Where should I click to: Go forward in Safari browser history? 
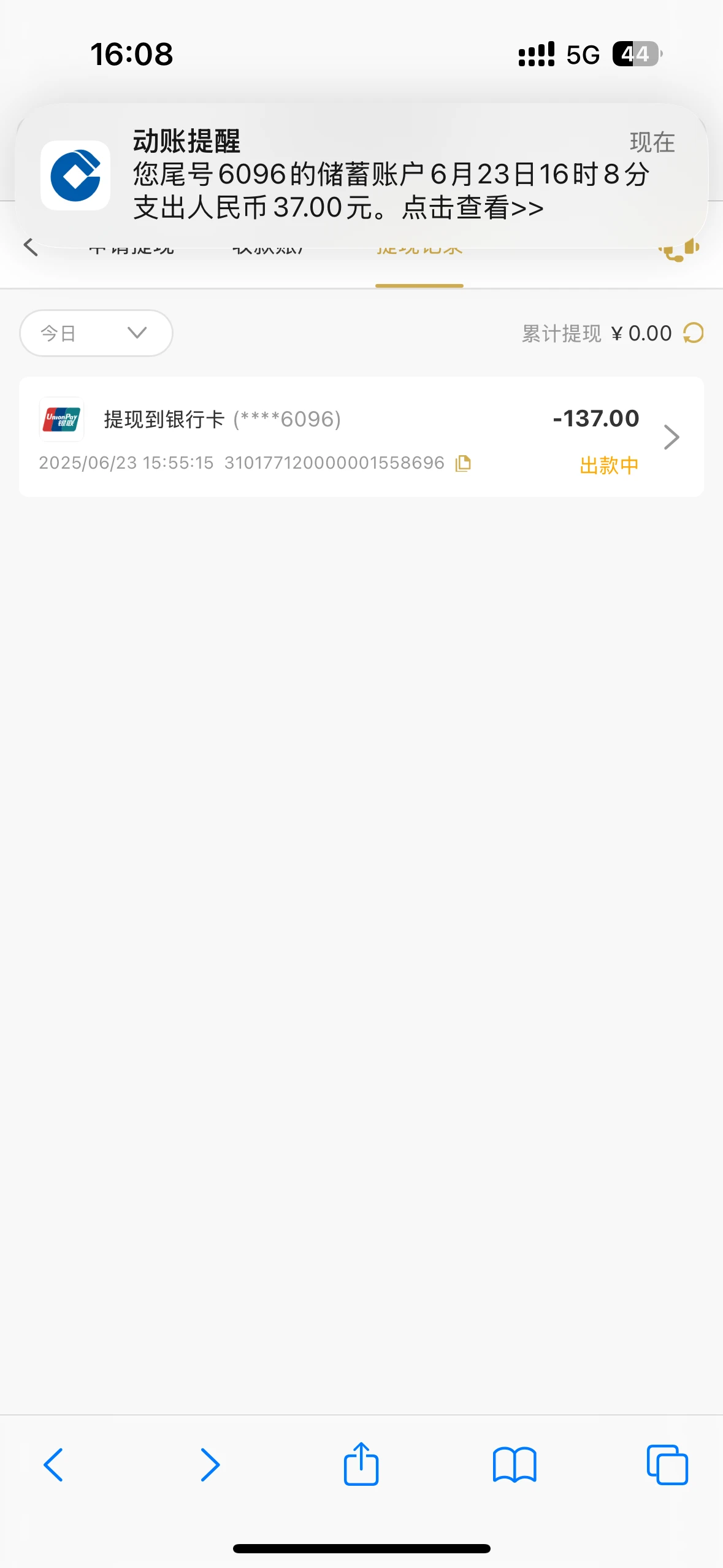210,1465
